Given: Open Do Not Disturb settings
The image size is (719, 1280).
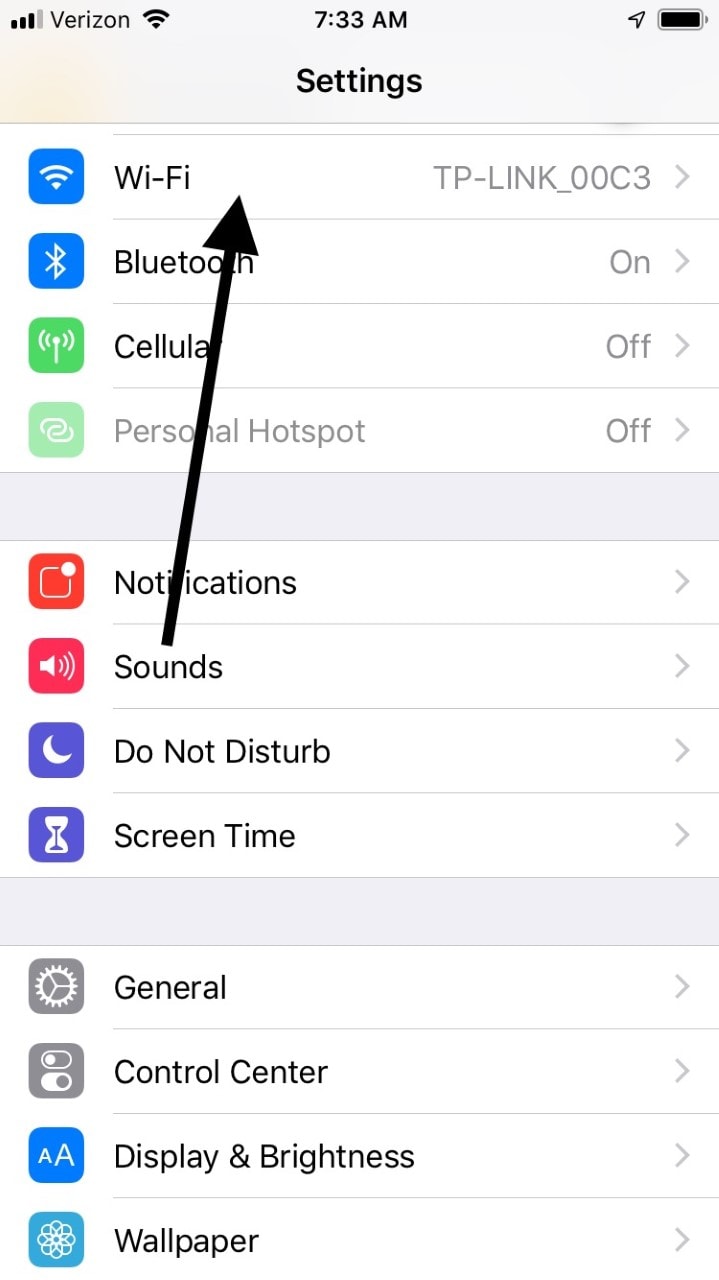Looking at the screenshot, I should click(400, 752).
